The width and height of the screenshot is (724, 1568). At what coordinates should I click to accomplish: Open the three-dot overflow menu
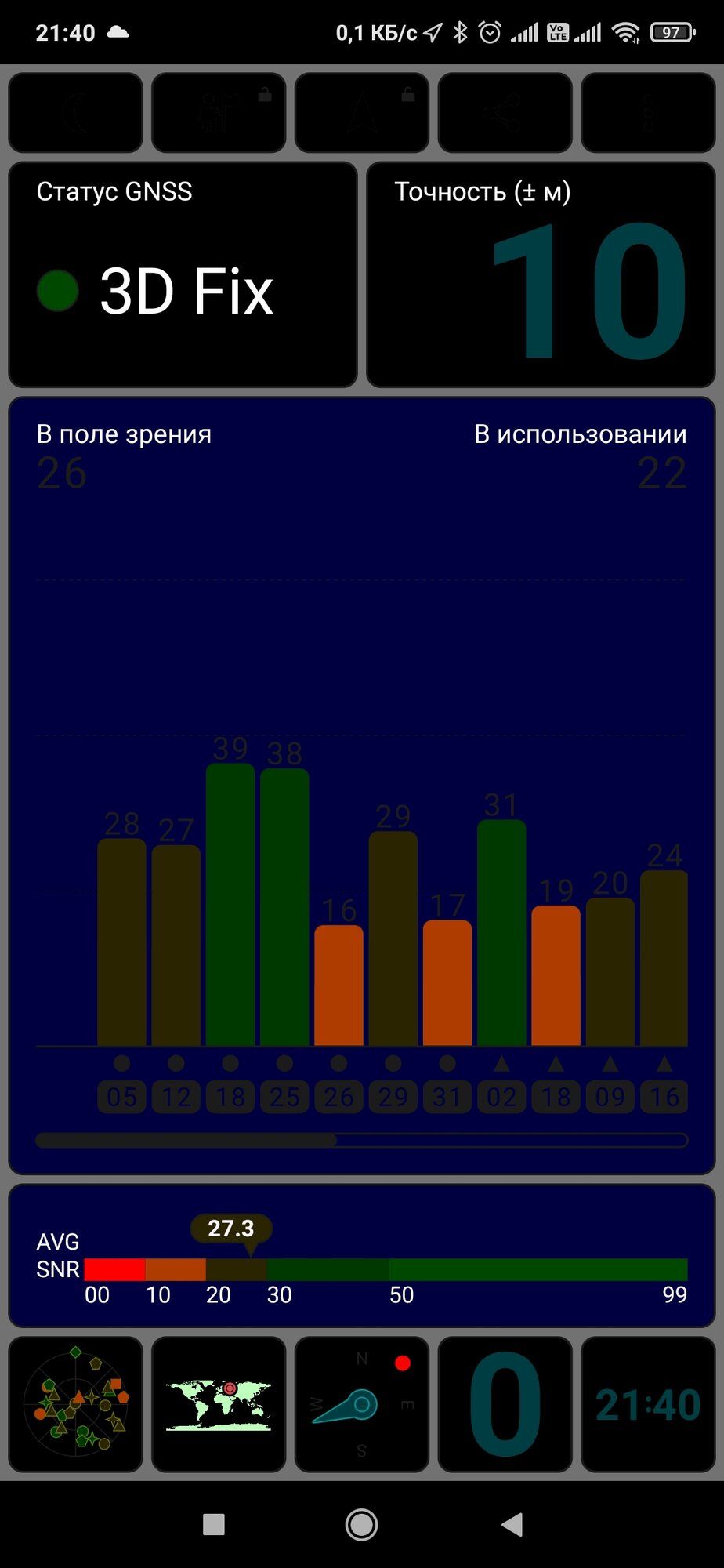(x=648, y=113)
